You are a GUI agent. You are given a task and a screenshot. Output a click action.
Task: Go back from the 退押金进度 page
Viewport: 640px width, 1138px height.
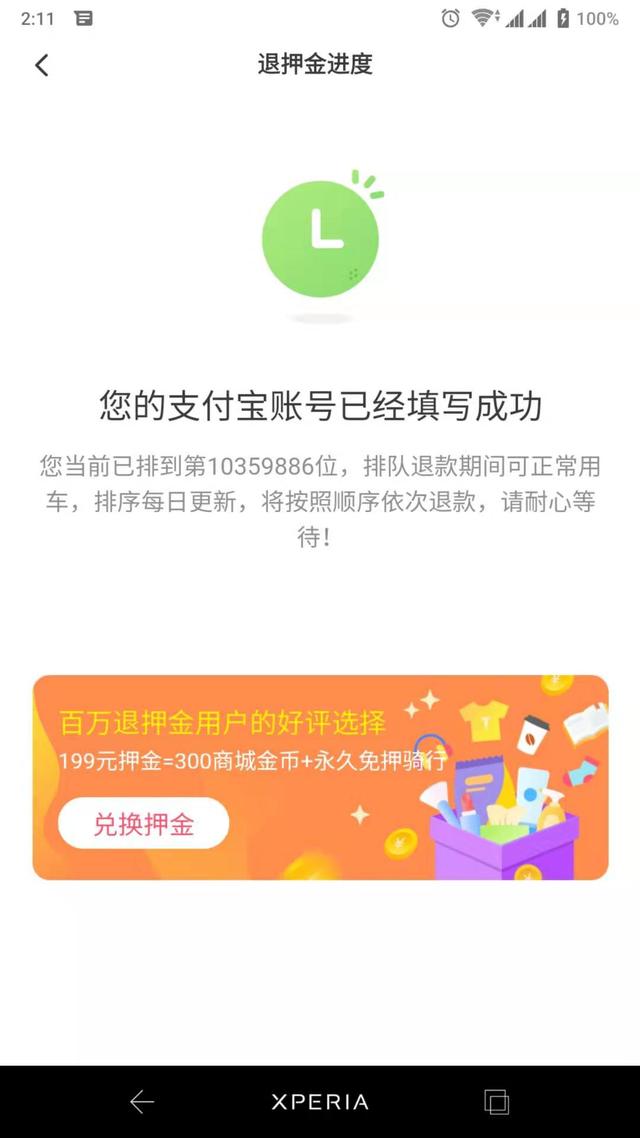[x=41, y=66]
